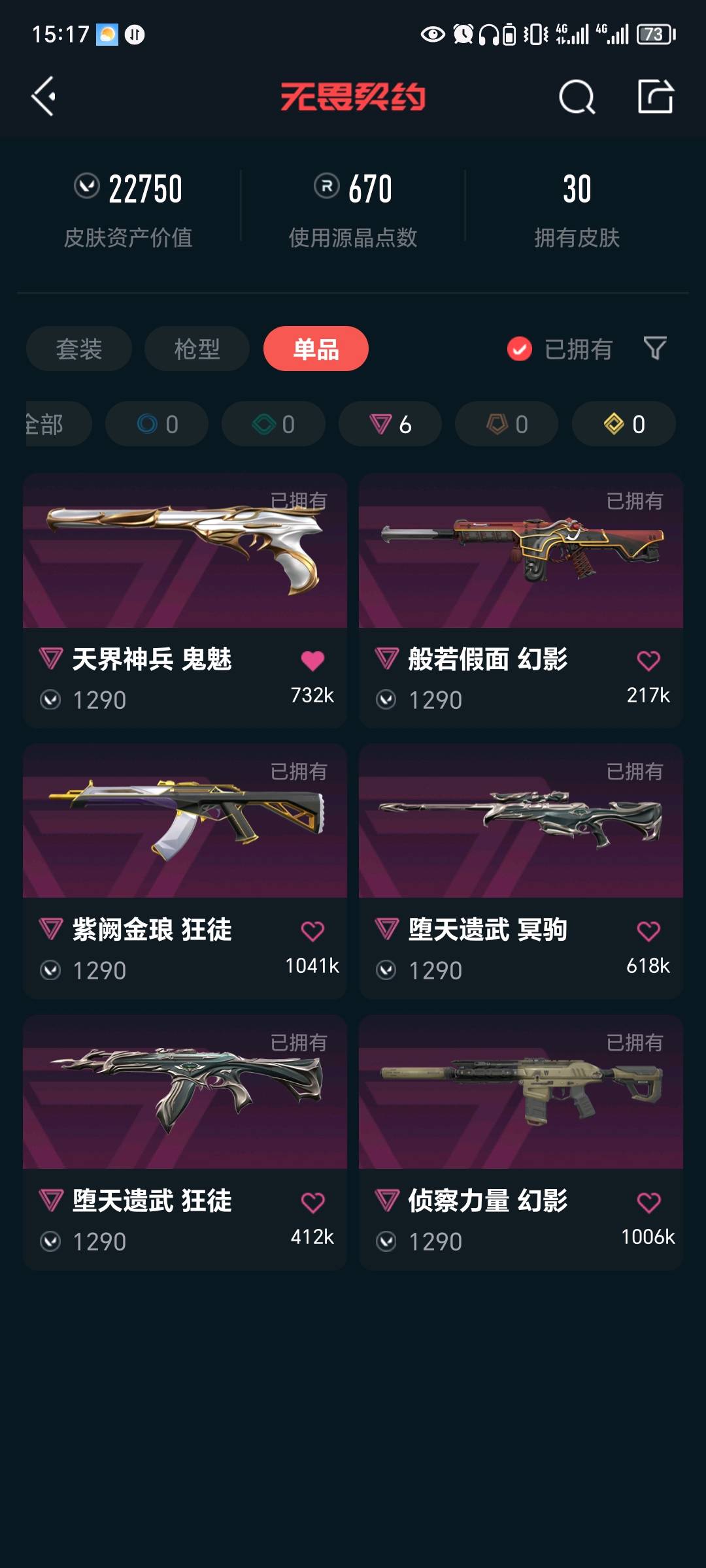Image resolution: width=706 pixels, height=1568 pixels.
Task: Share this skin collection page
Action: (x=655, y=97)
